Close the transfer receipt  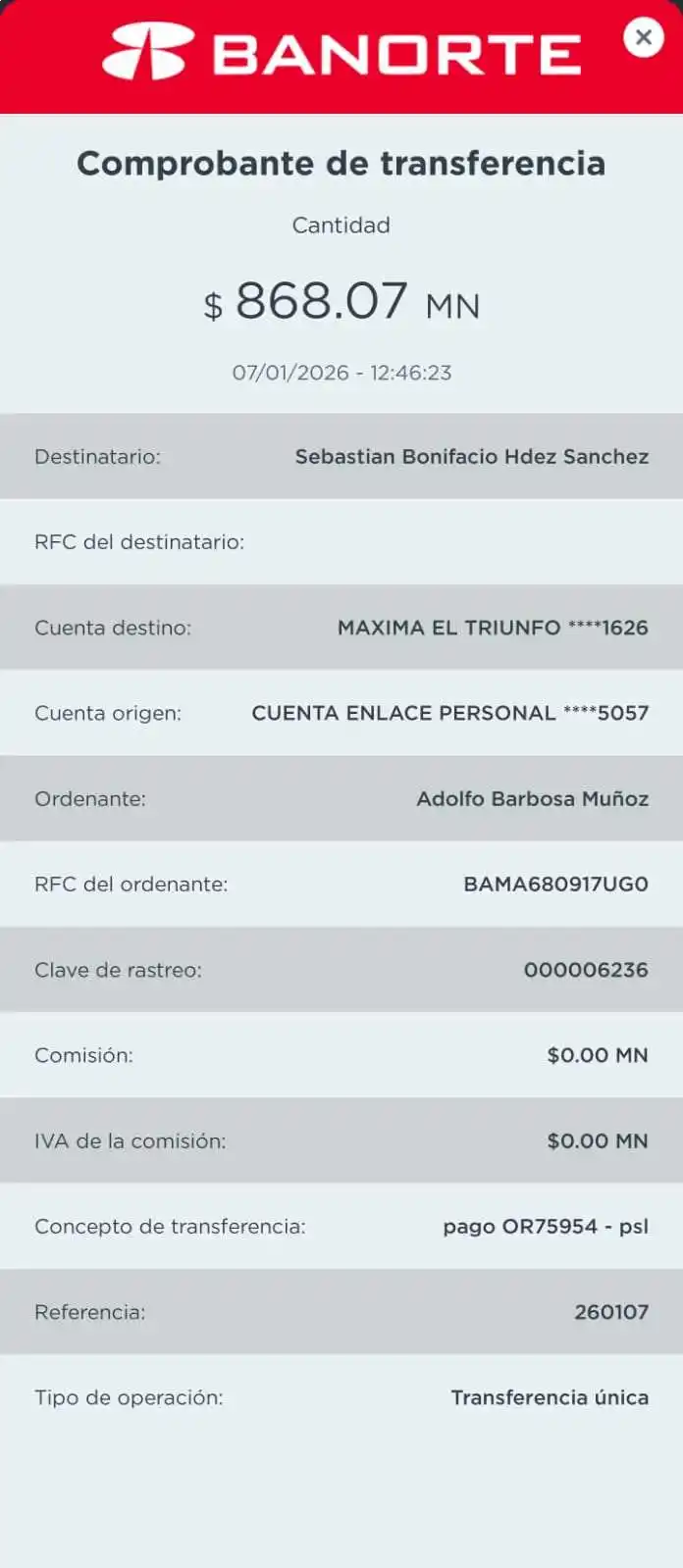click(644, 37)
